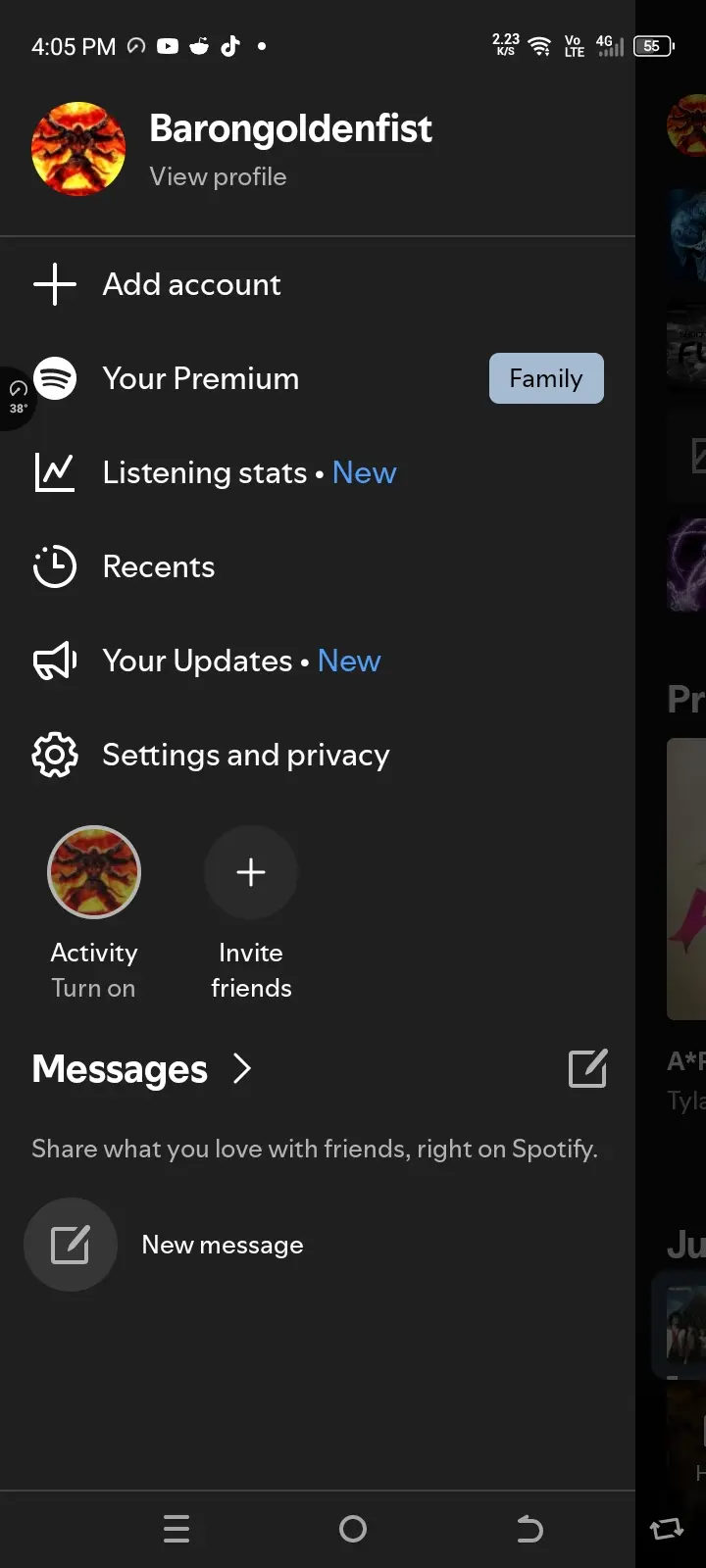
Task: Open Listening stats
Action: pyautogui.click(x=318, y=472)
